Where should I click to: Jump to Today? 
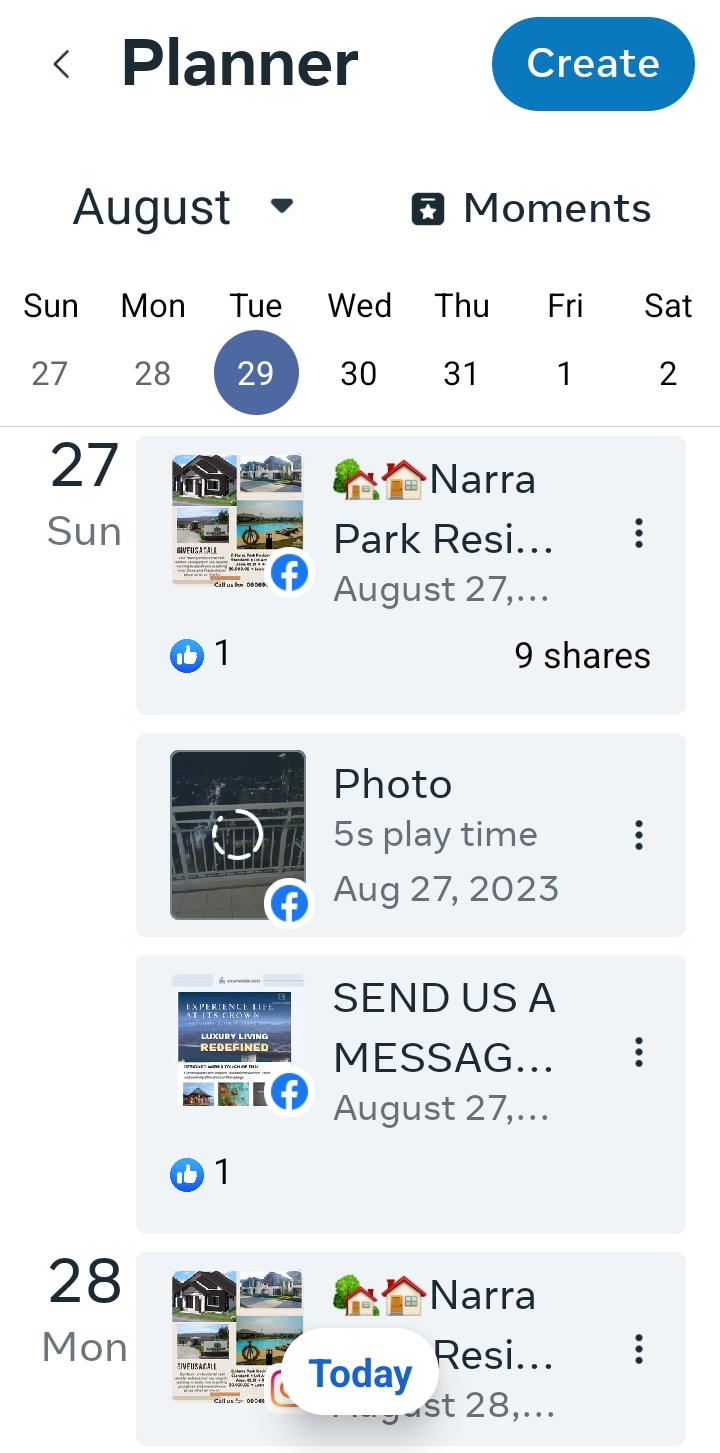coord(360,1373)
